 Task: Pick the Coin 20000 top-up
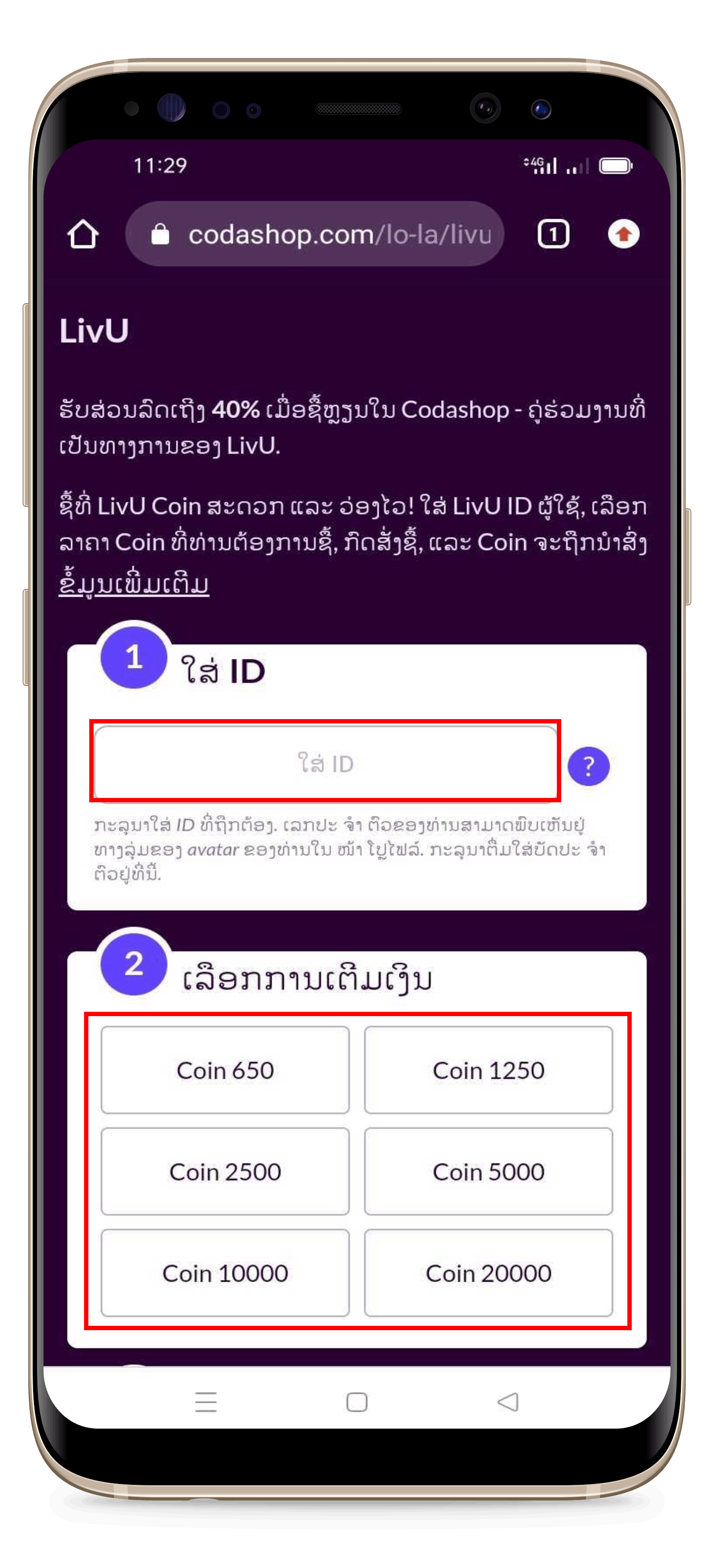point(488,1274)
